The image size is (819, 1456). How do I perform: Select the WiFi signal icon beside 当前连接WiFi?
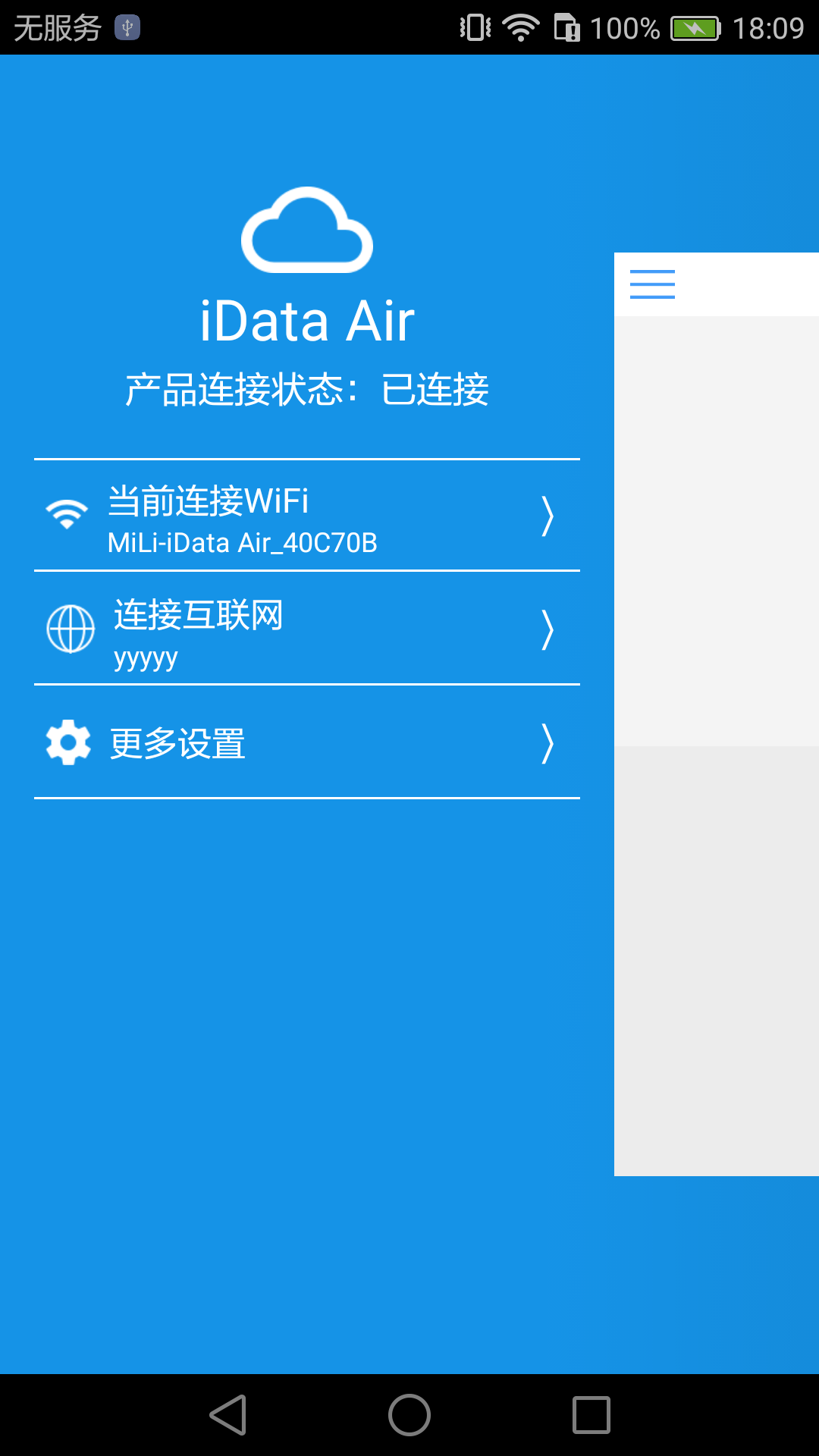(68, 513)
